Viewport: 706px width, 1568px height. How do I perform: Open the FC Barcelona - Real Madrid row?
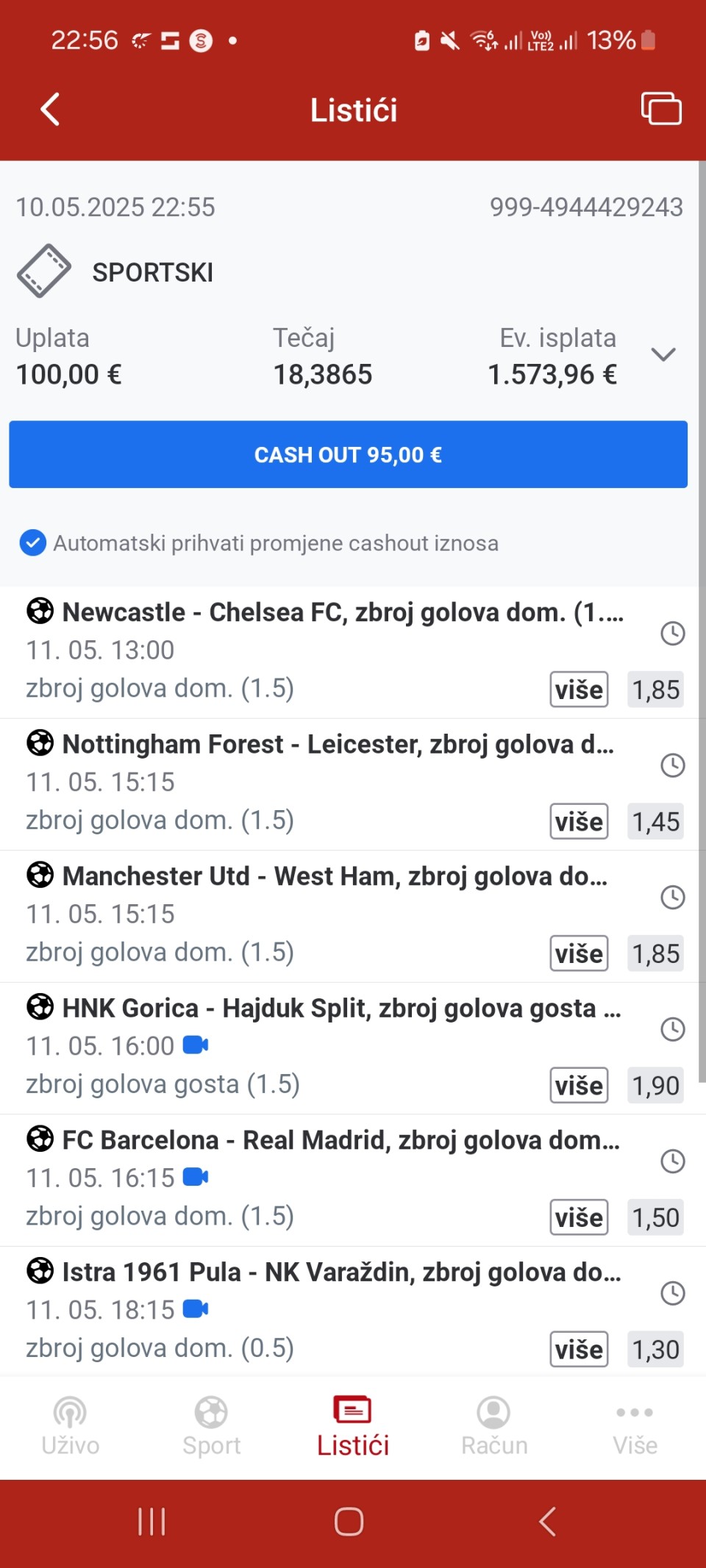point(353,1180)
